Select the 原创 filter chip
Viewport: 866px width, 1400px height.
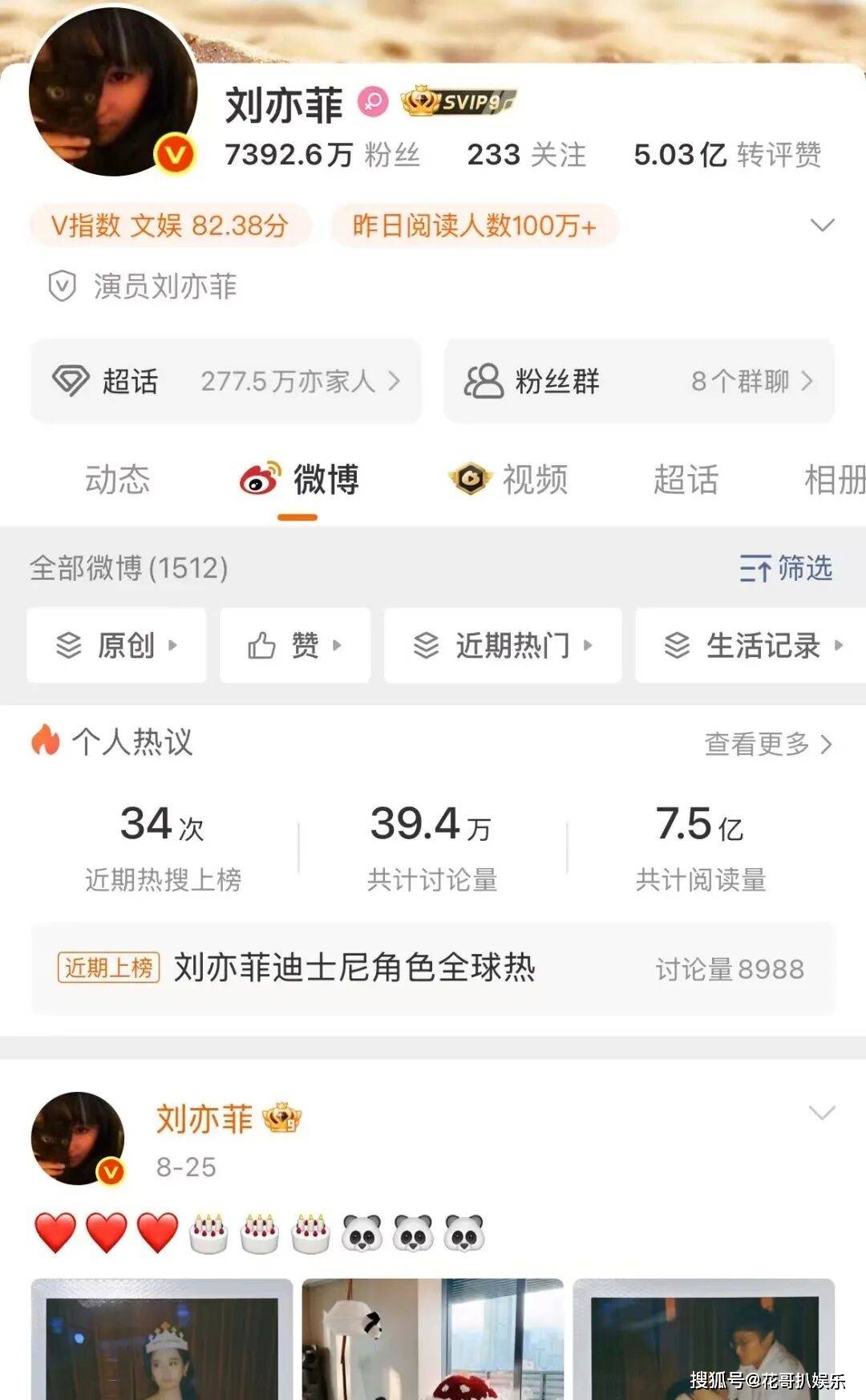pyautogui.click(x=116, y=645)
